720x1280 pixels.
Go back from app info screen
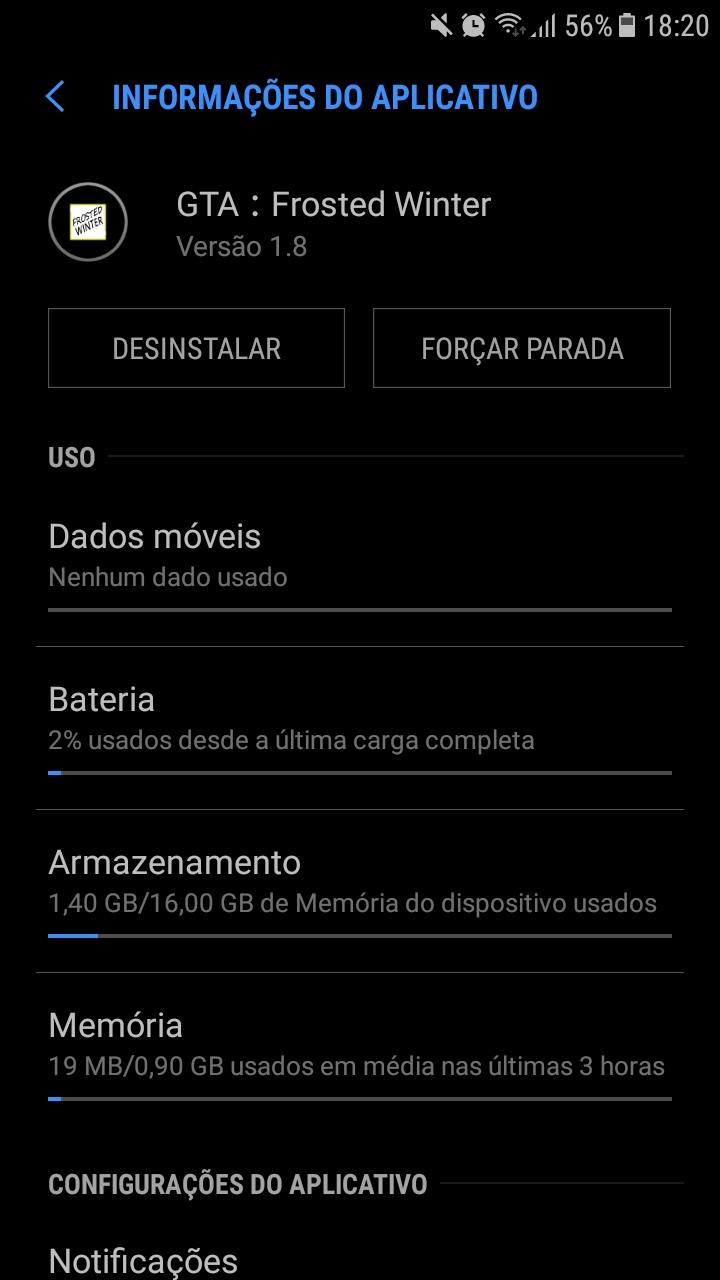point(56,97)
